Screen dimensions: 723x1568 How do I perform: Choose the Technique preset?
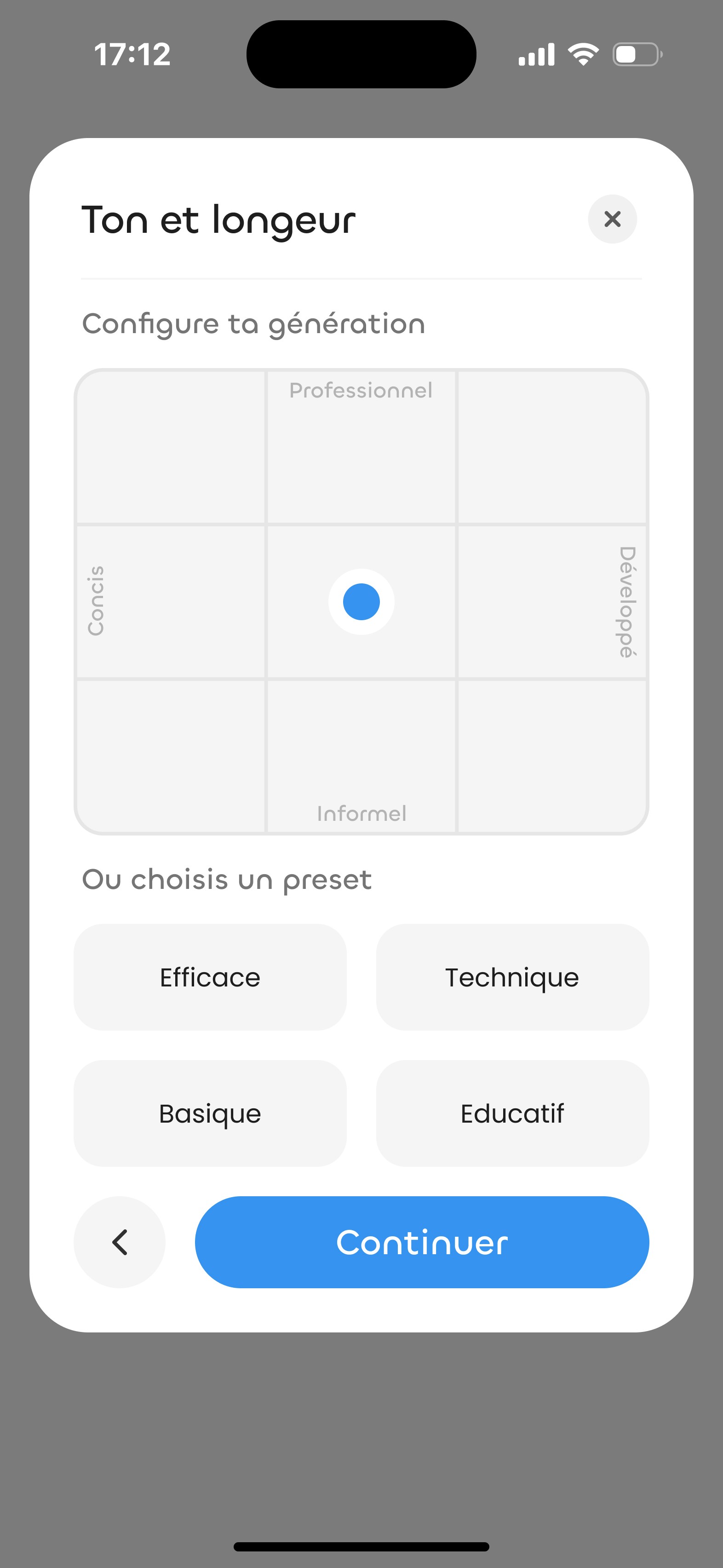[512, 977]
